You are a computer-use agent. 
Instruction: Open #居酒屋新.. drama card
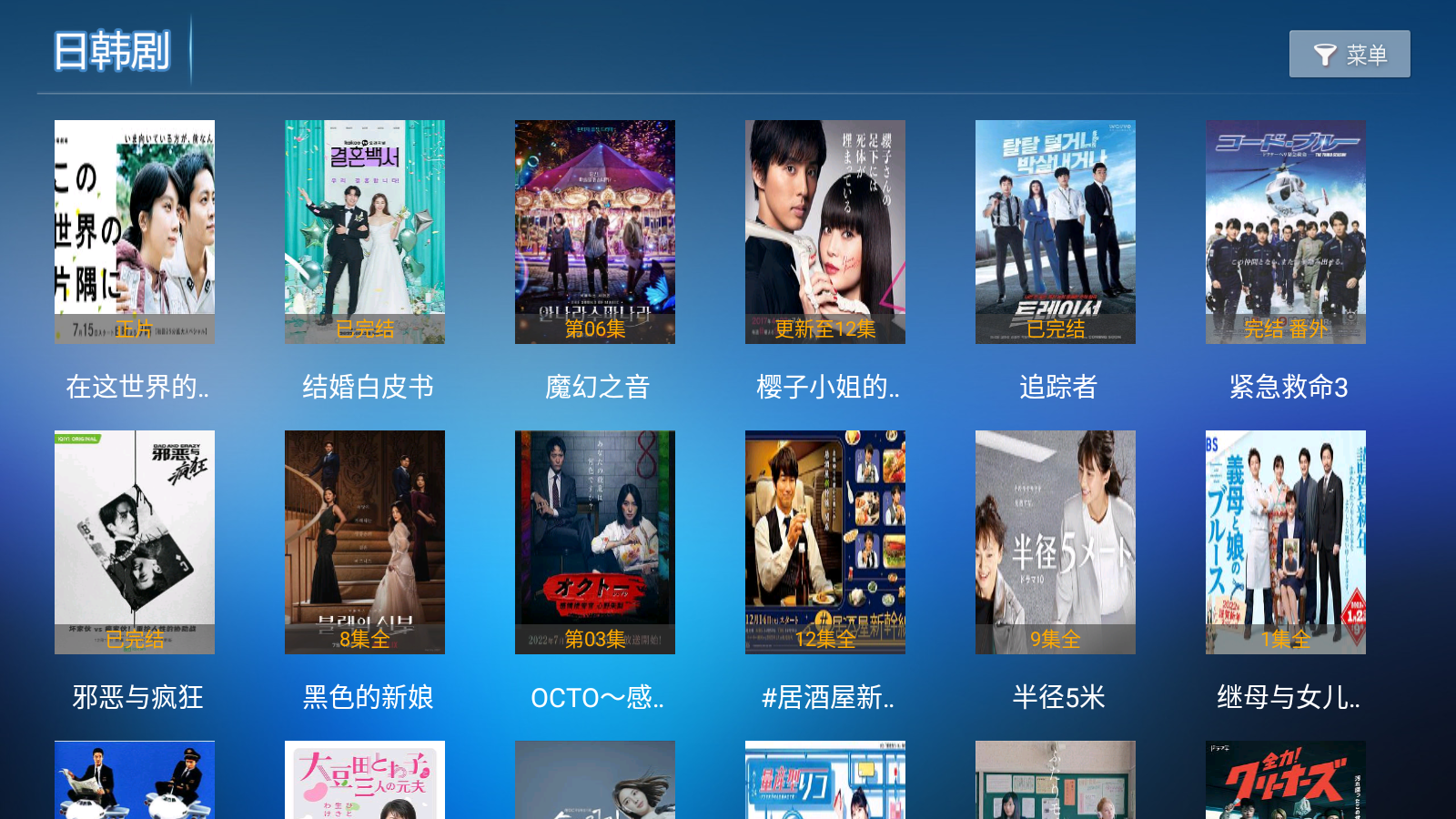825,542
